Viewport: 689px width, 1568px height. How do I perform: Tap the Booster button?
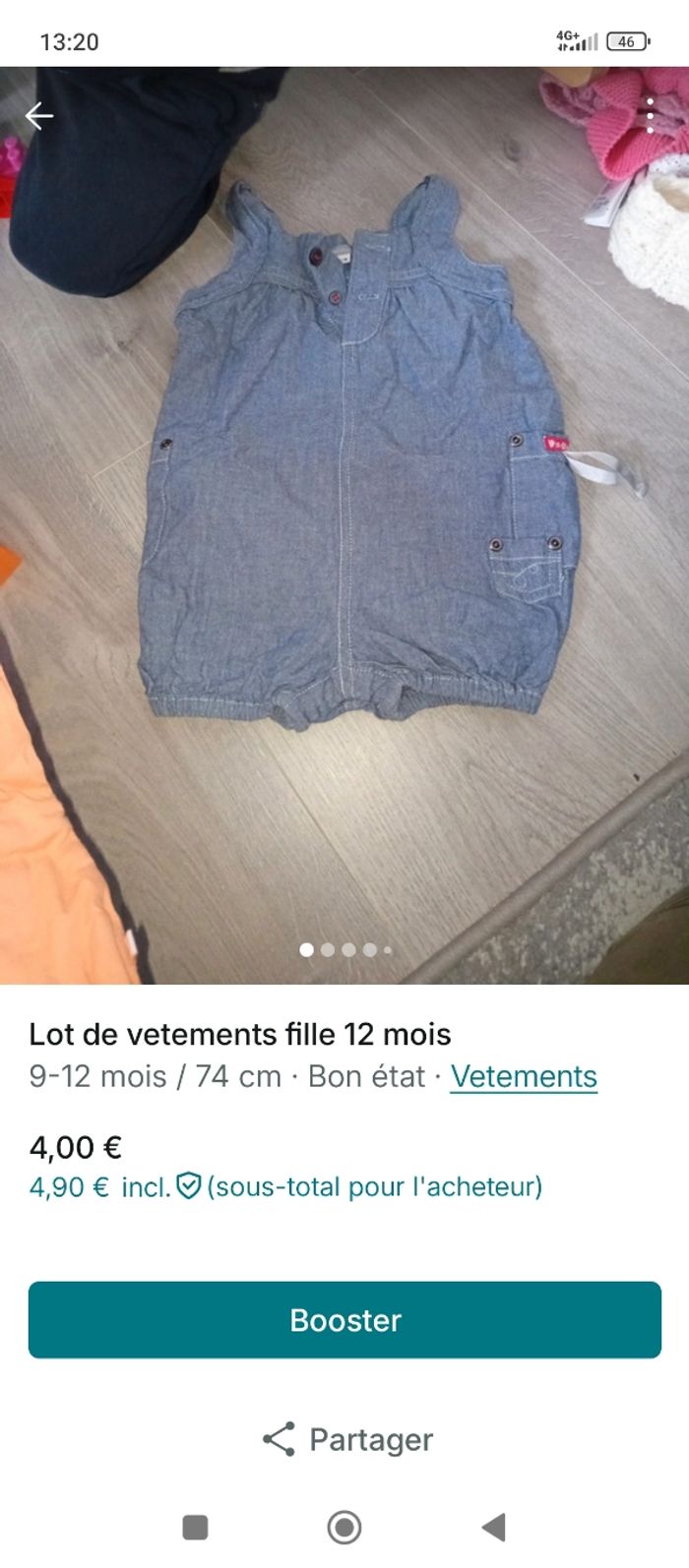tap(344, 1319)
